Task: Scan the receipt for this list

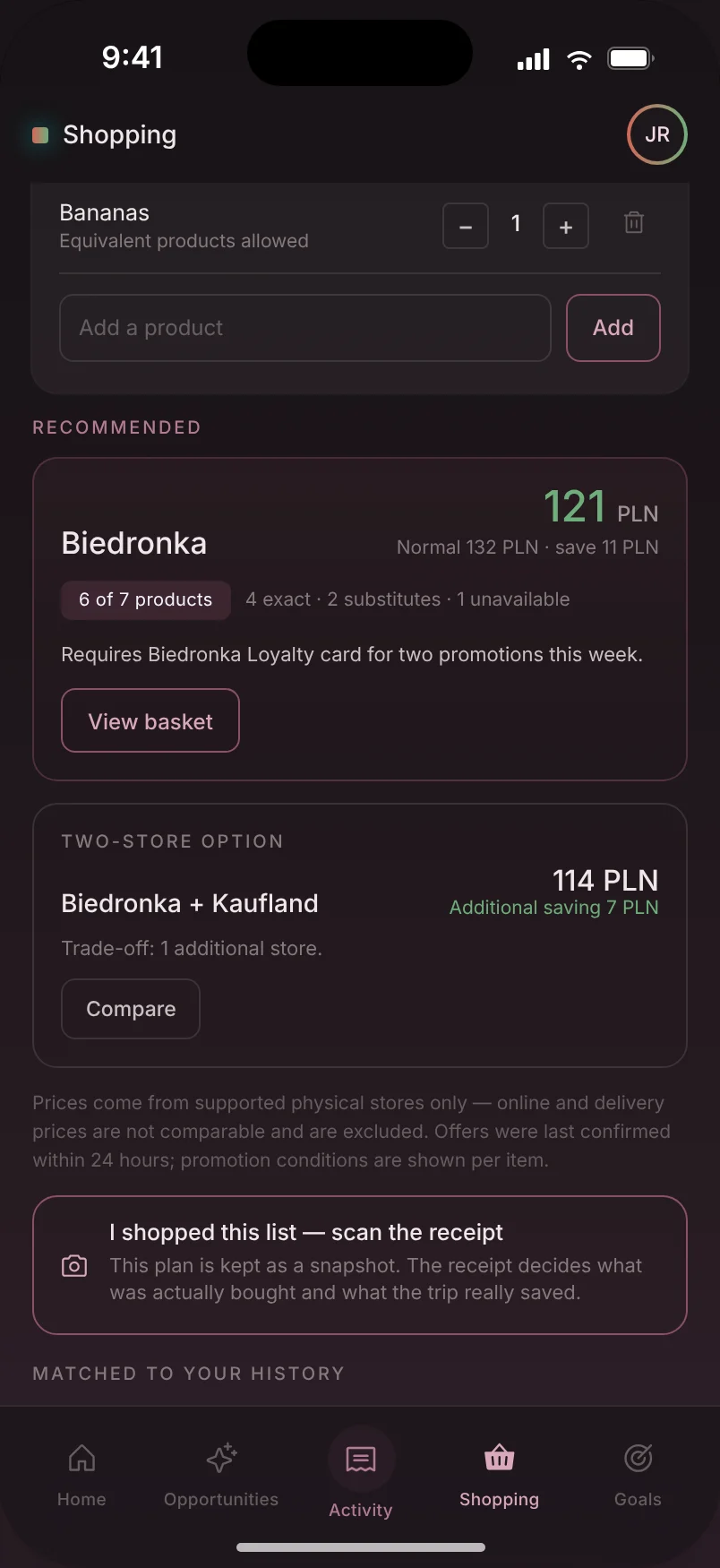Action: point(360,1265)
